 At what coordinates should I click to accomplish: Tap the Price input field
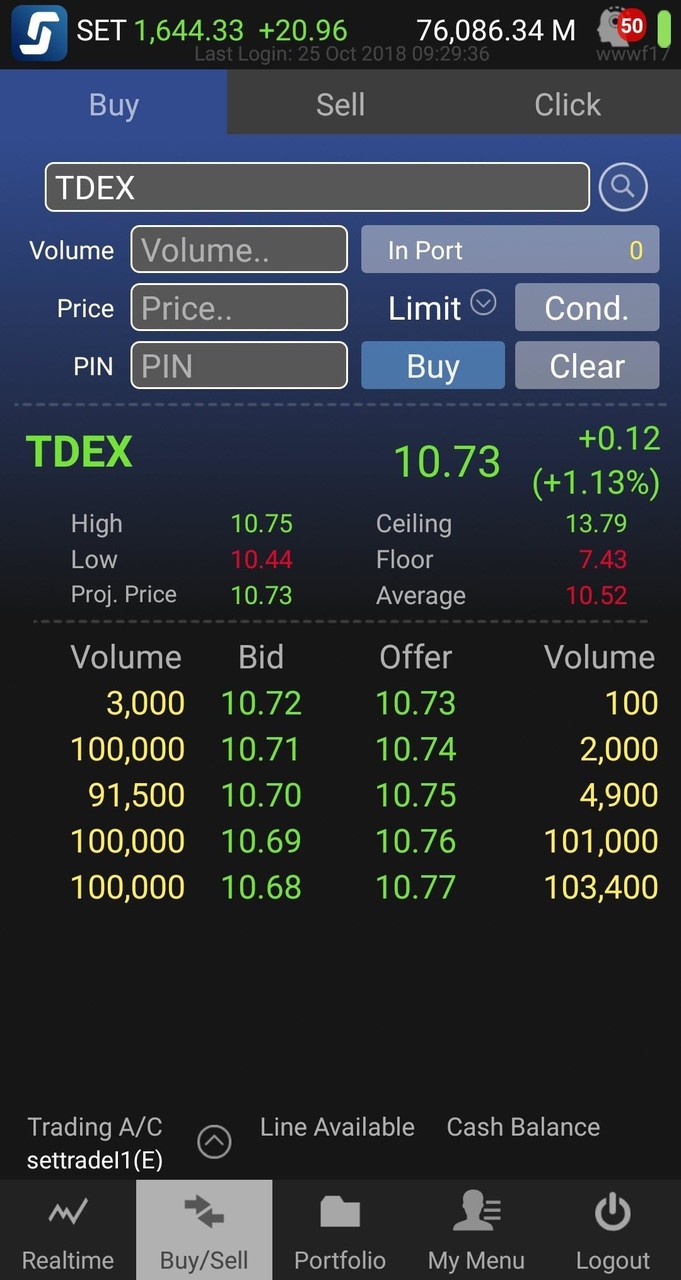(x=239, y=307)
